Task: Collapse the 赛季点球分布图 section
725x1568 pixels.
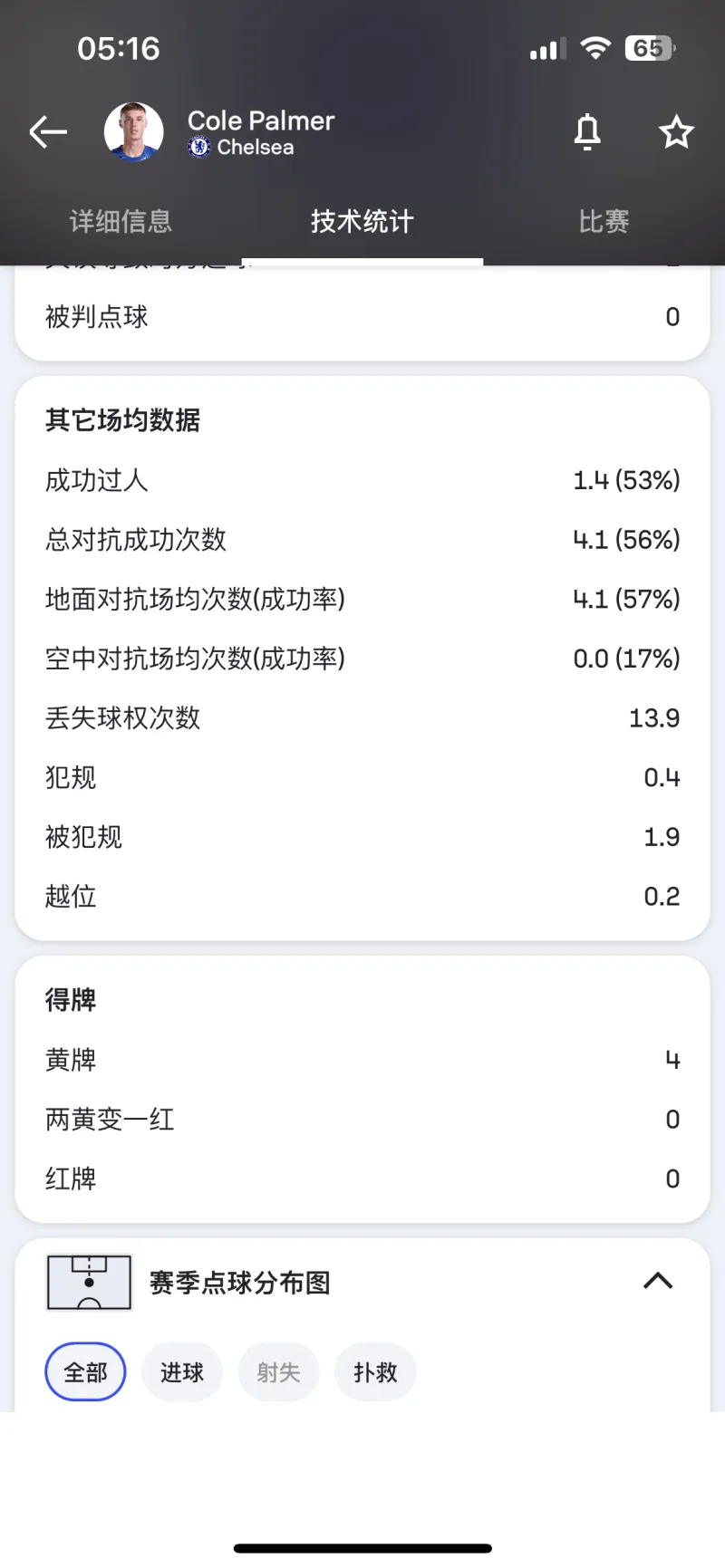Action: pyautogui.click(x=658, y=1281)
